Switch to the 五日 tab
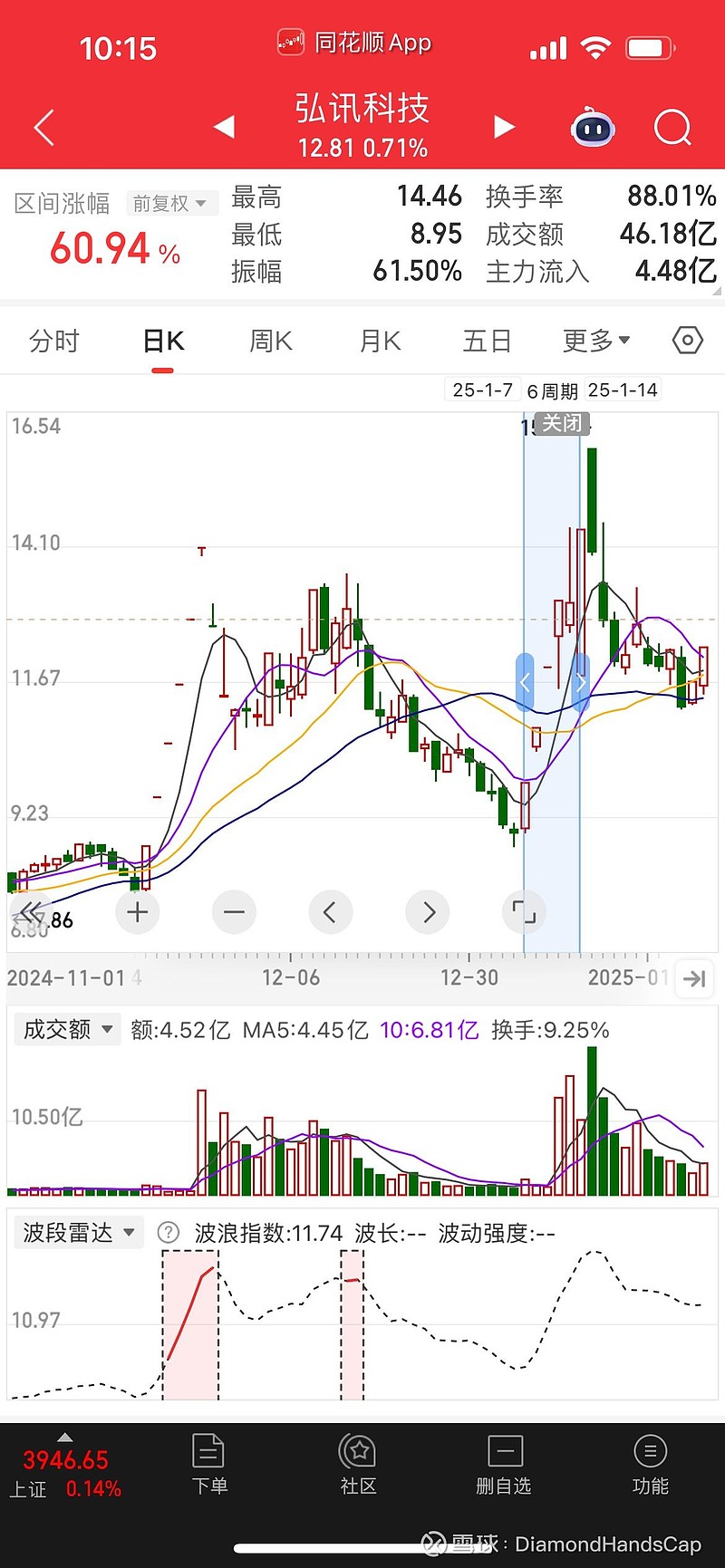The image size is (725, 1568). (487, 341)
